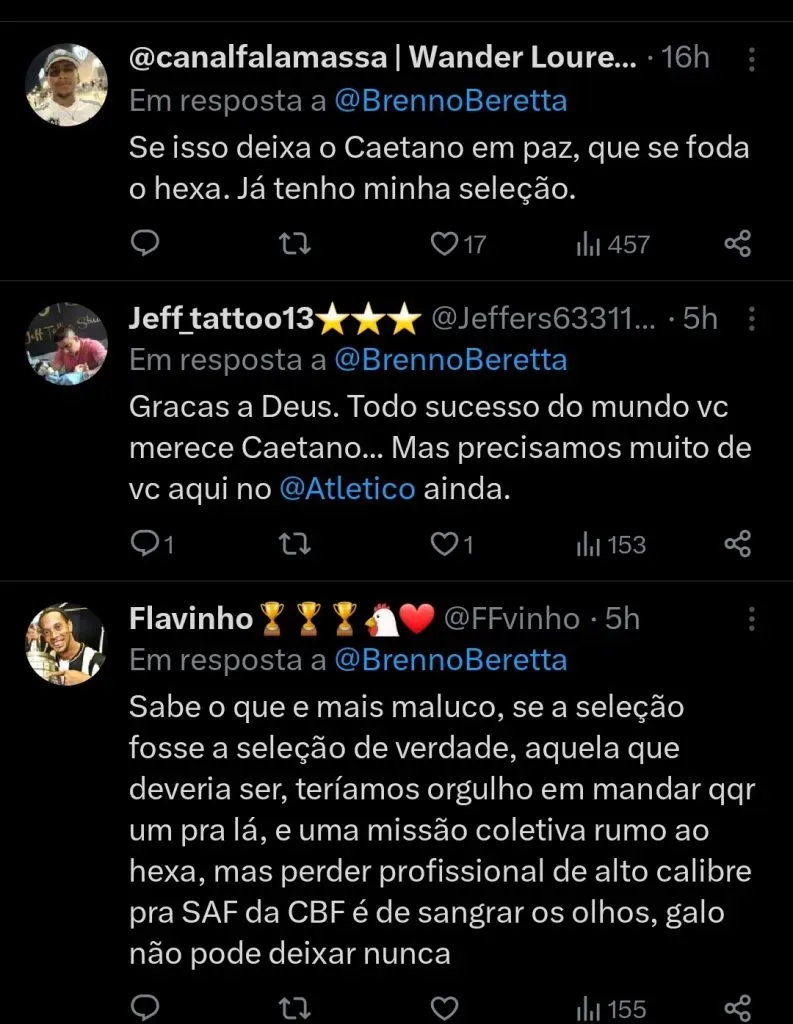The image size is (793, 1024).
Task: Reply to canalfalamassa's tweet
Action: coord(146,244)
